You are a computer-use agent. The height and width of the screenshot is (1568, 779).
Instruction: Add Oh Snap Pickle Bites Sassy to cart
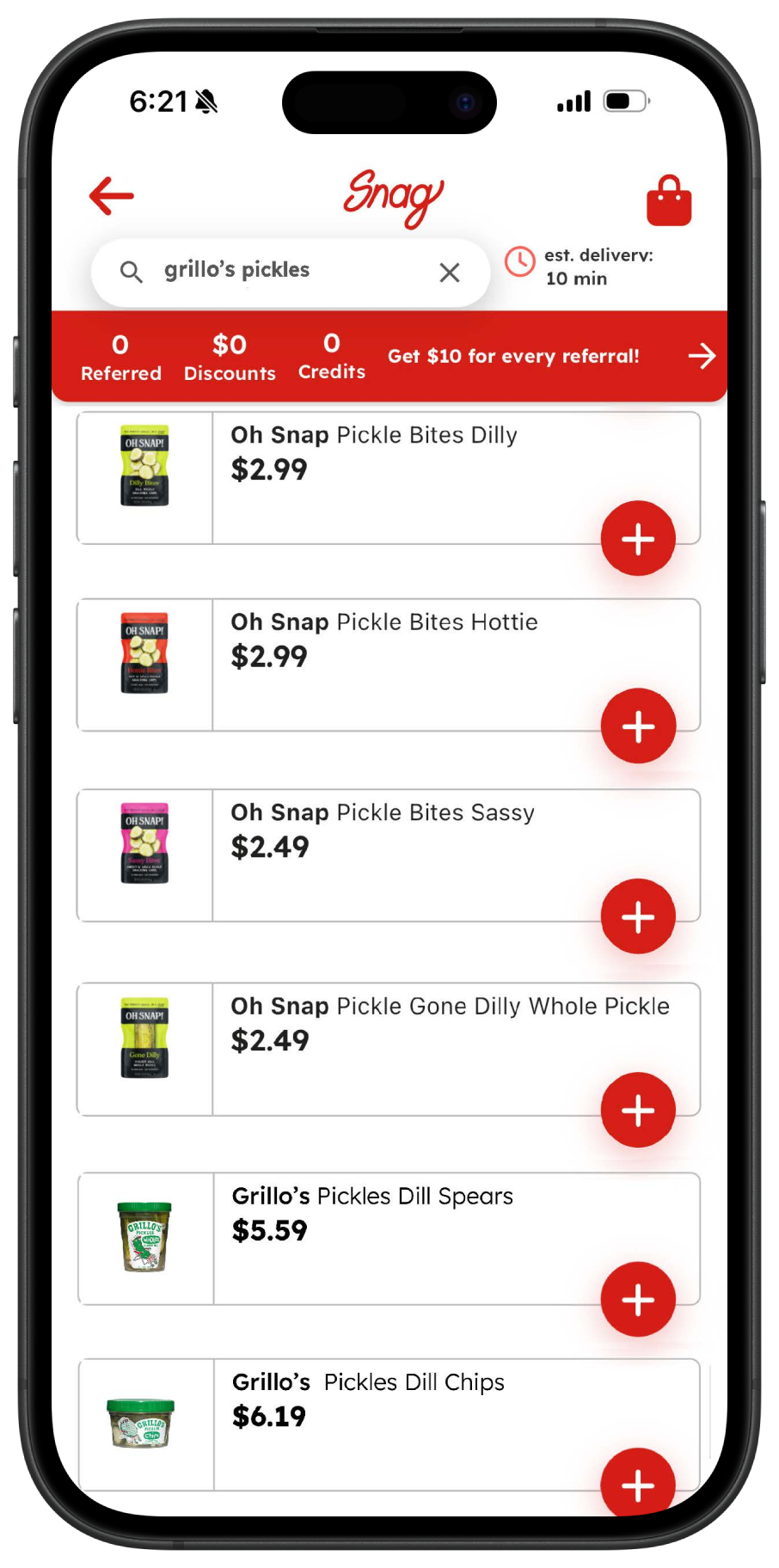coord(638,917)
